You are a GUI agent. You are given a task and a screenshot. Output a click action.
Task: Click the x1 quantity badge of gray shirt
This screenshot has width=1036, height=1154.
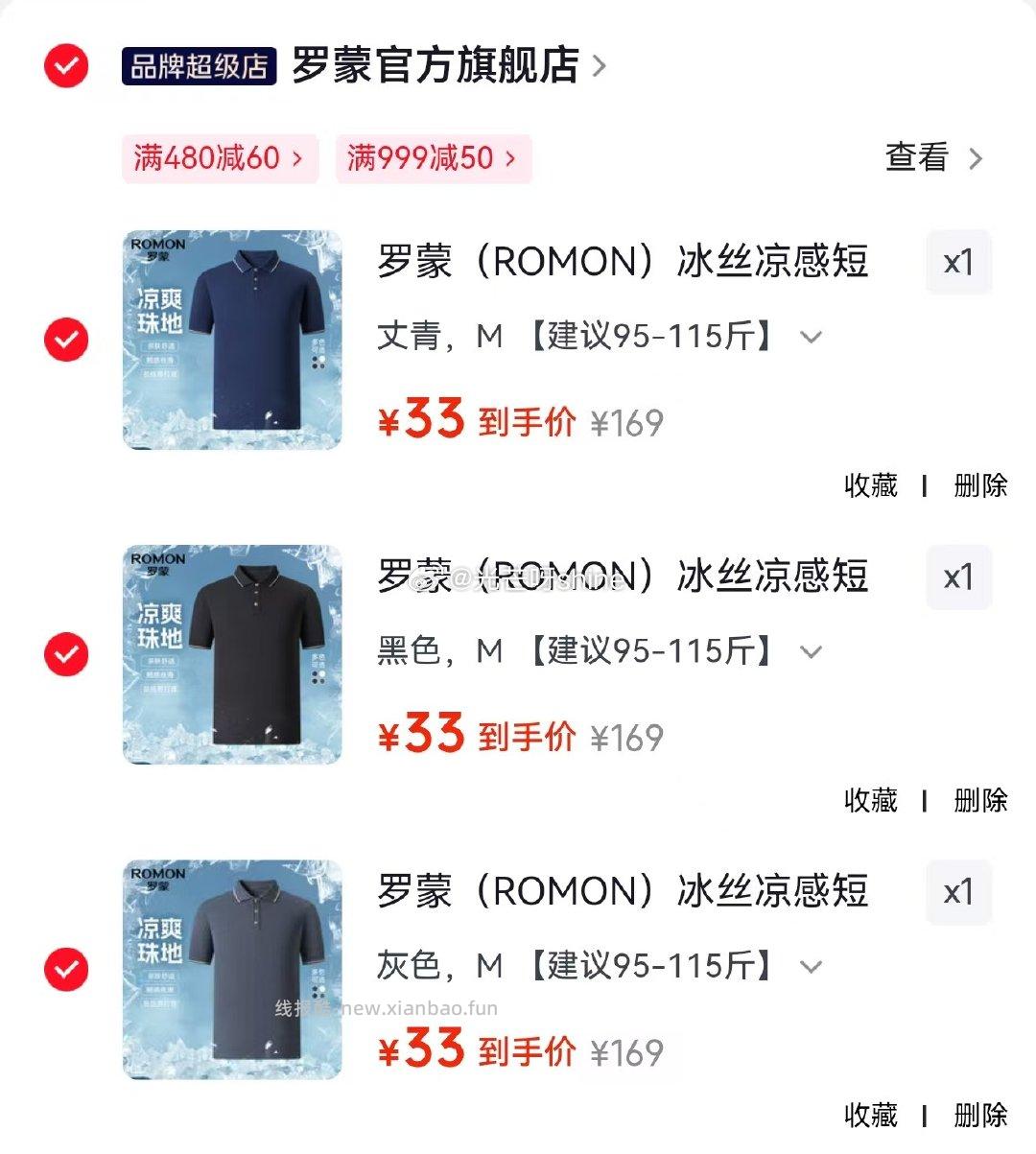(x=959, y=892)
